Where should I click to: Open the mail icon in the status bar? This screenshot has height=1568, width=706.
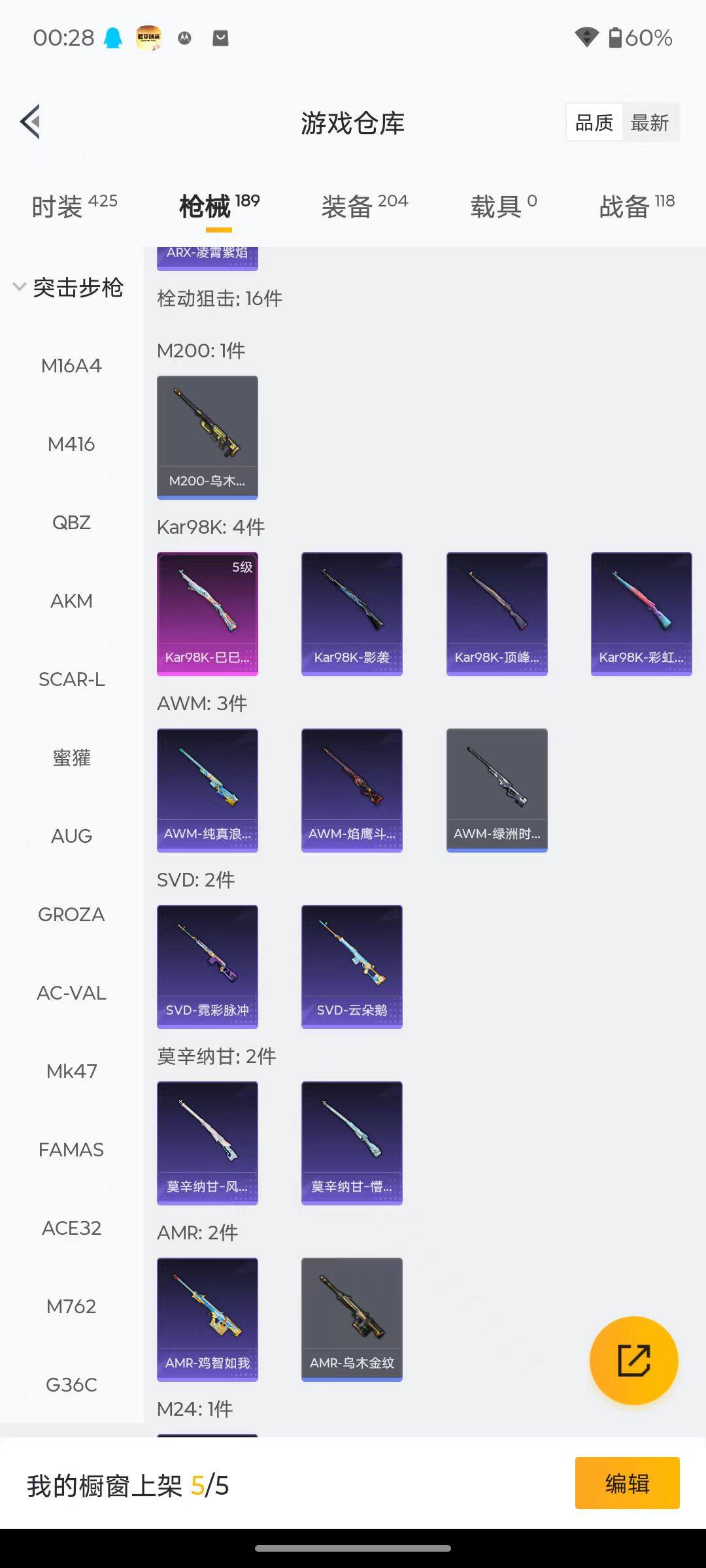(220, 38)
